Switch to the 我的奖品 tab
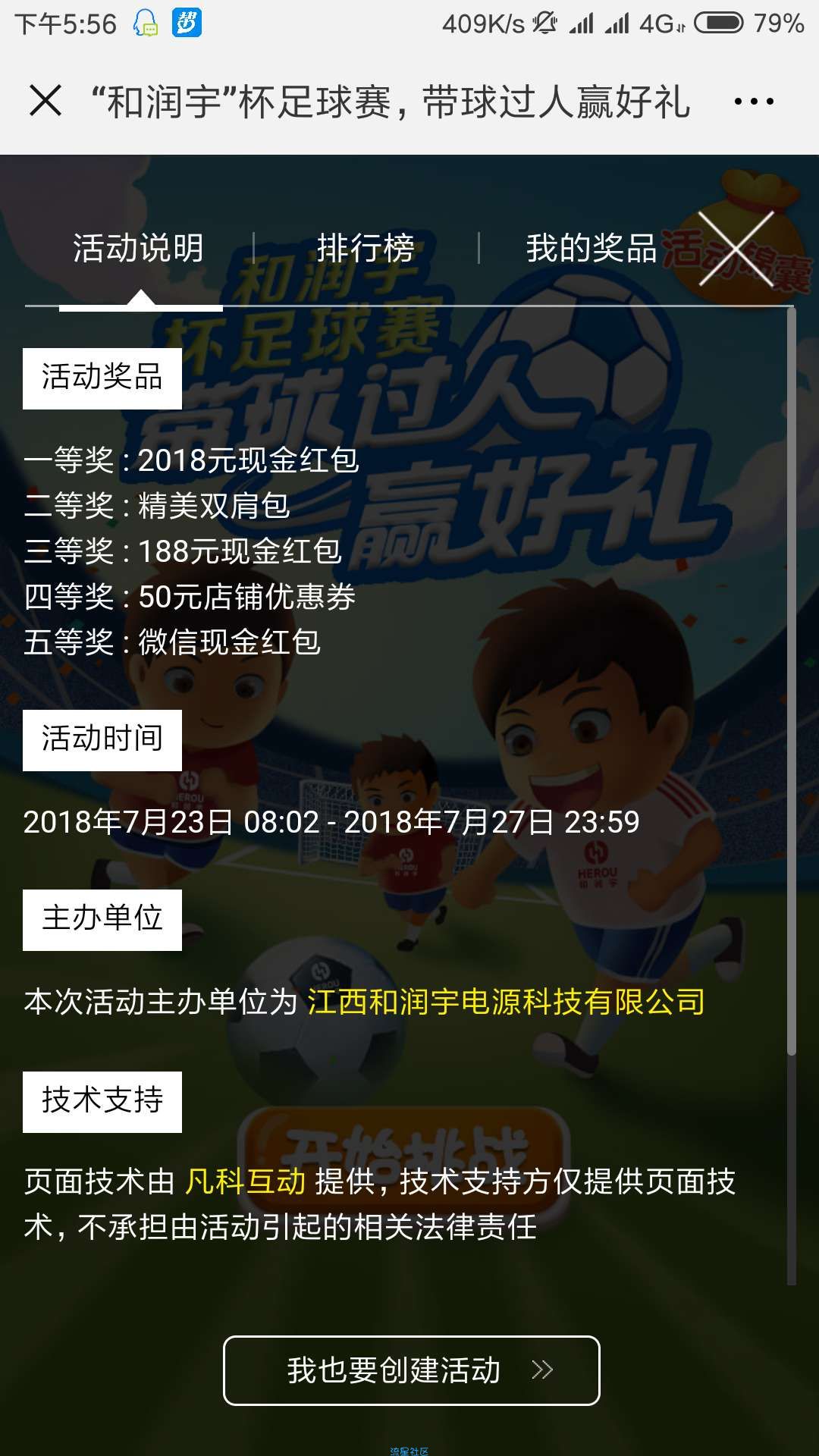819x1456 pixels. (591, 249)
